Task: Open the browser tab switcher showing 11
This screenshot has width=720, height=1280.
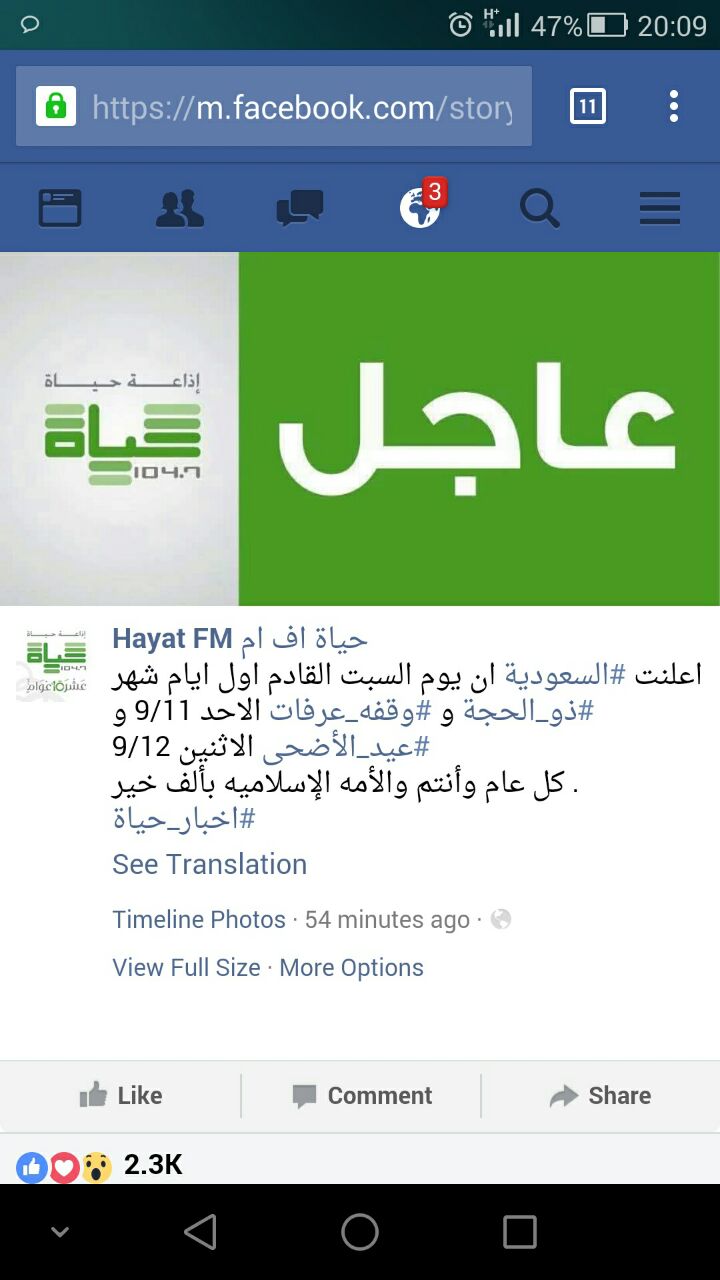Action: [x=587, y=106]
